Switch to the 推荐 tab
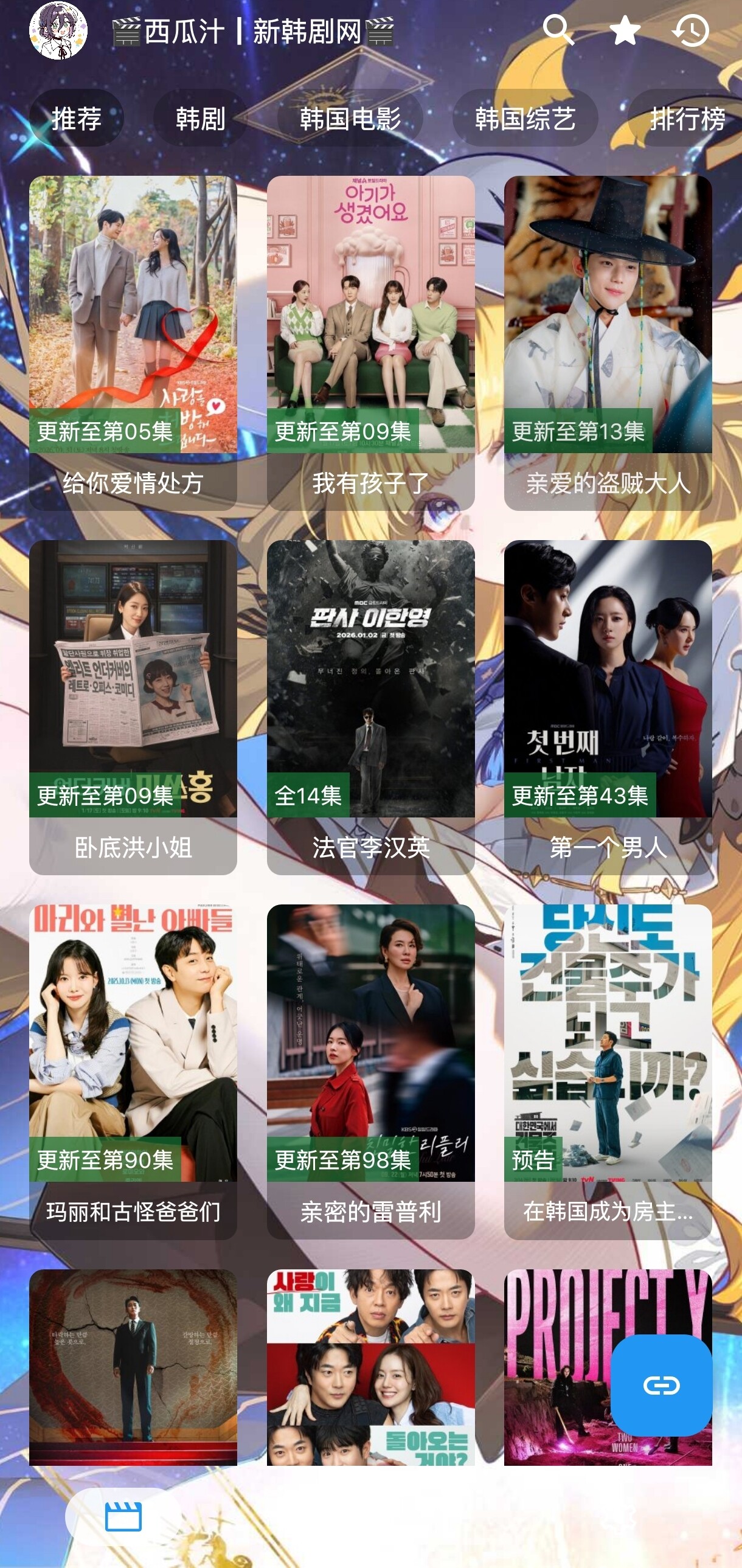742x1568 pixels. [76, 118]
